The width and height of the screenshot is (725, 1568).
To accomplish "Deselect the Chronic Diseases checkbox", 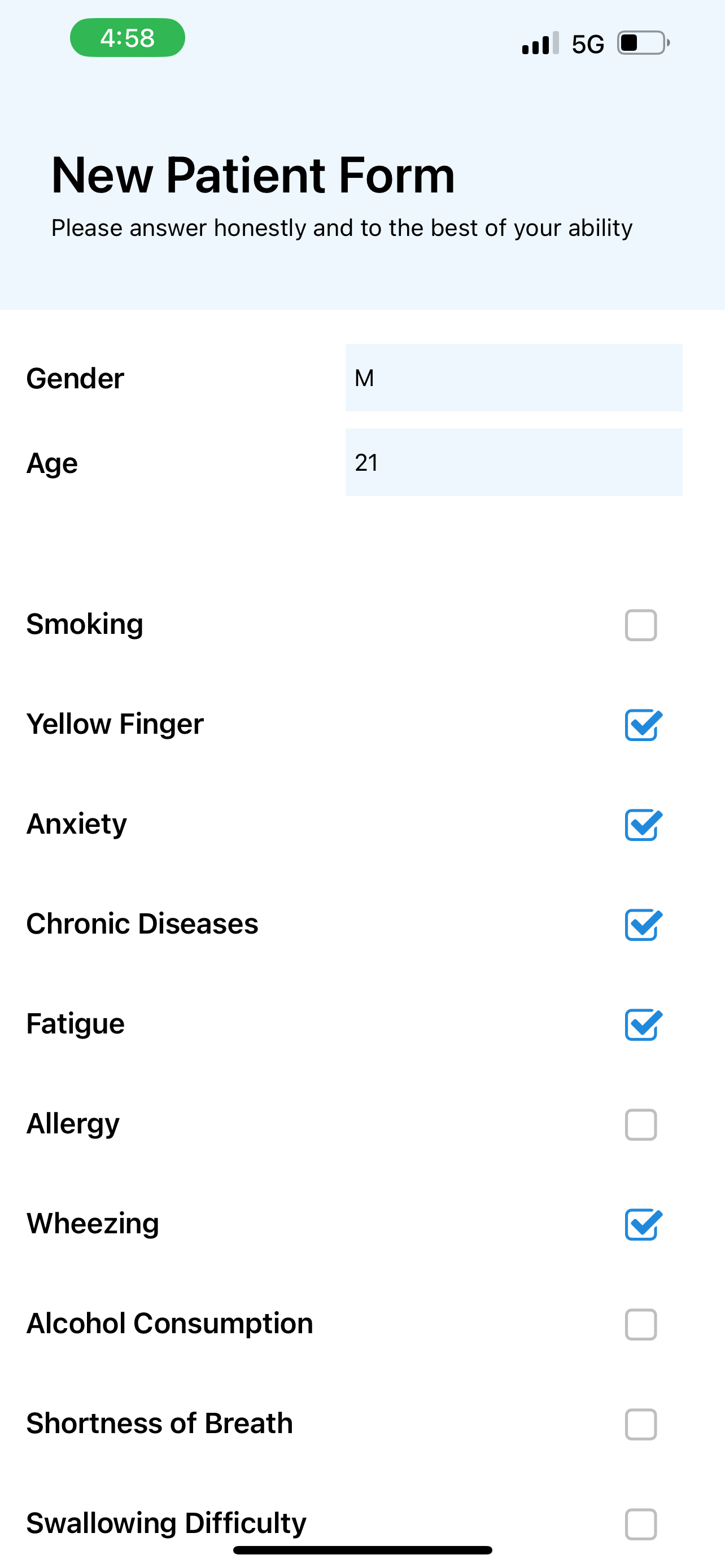I will coord(643,925).
